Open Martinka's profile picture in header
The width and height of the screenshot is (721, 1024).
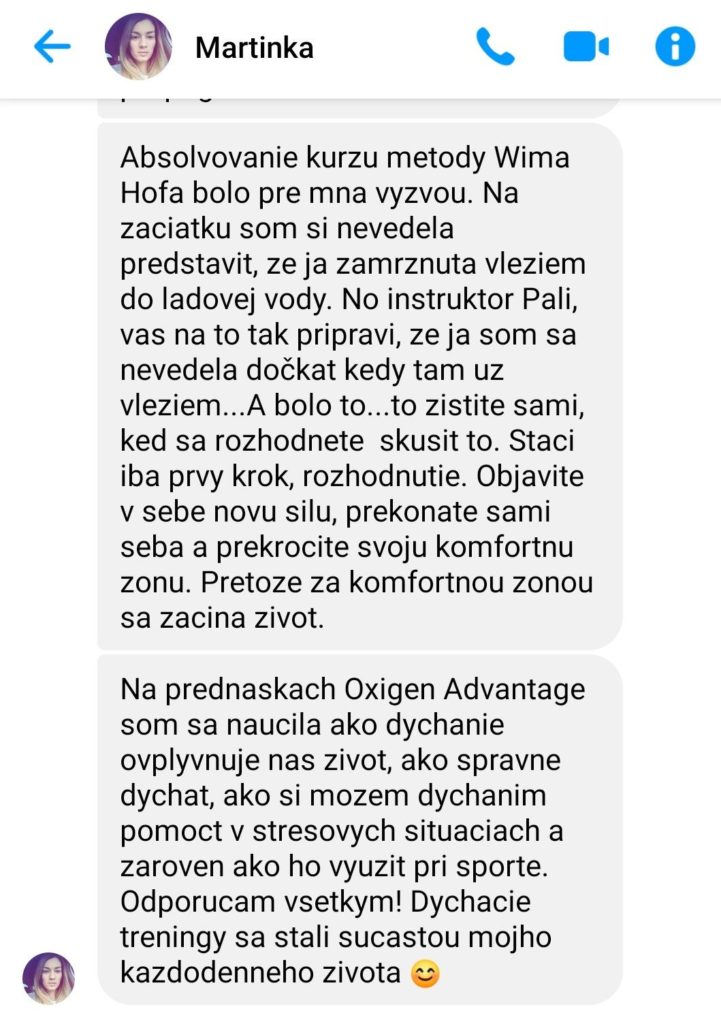click(138, 46)
